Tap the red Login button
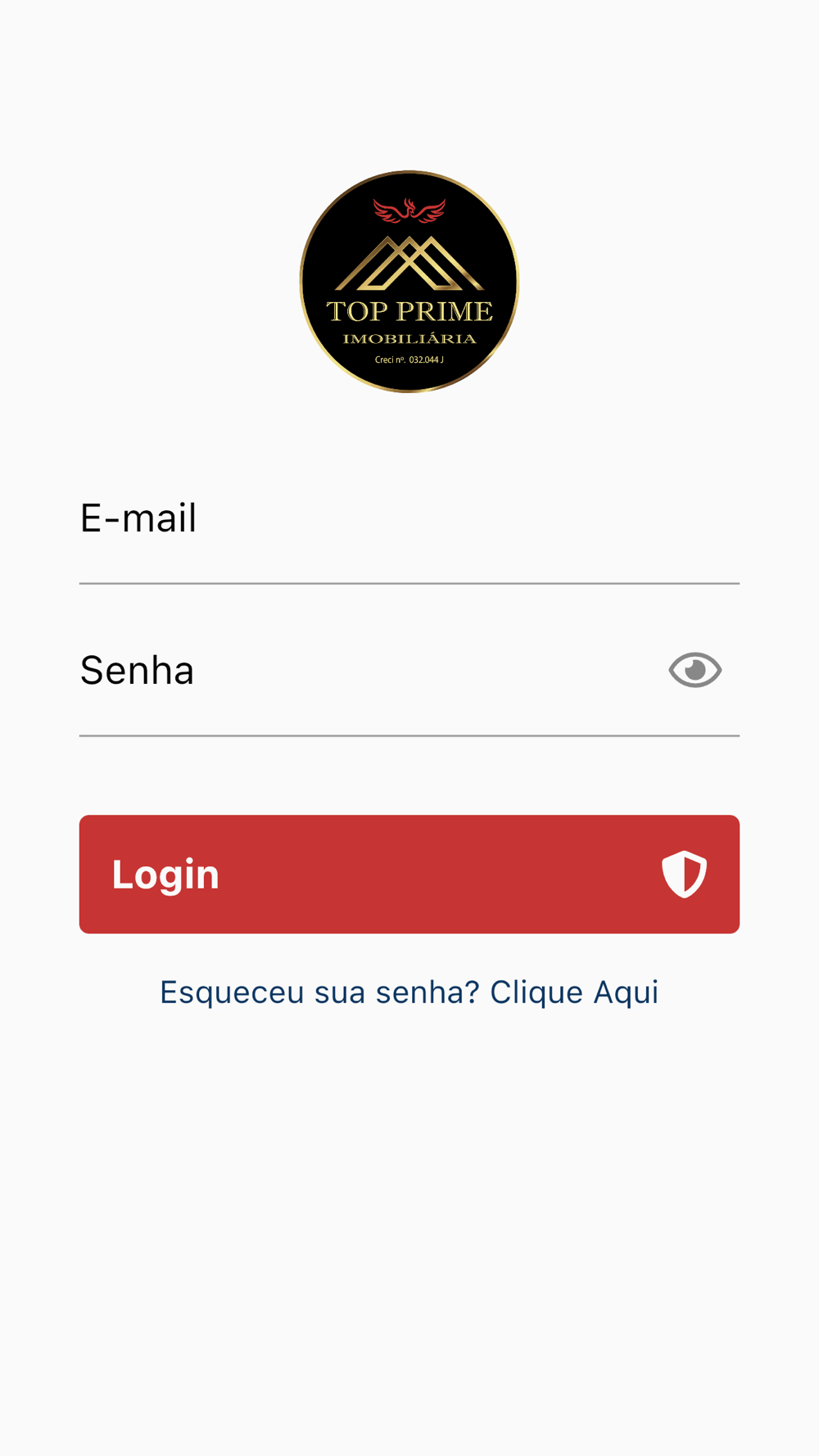This screenshot has width=819, height=1456. point(409,874)
